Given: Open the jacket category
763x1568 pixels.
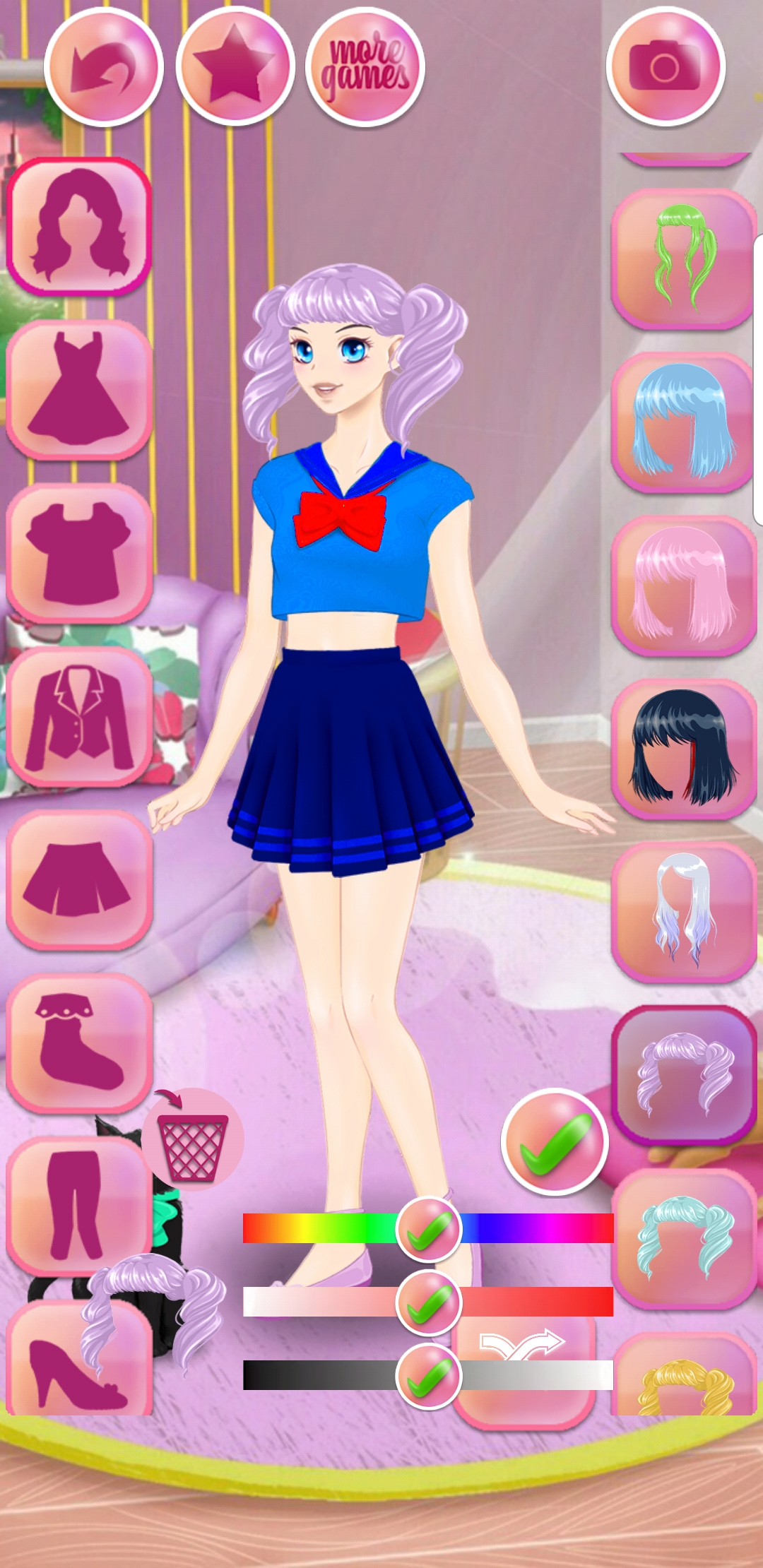Looking at the screenshot, I should tap(79, 715).
